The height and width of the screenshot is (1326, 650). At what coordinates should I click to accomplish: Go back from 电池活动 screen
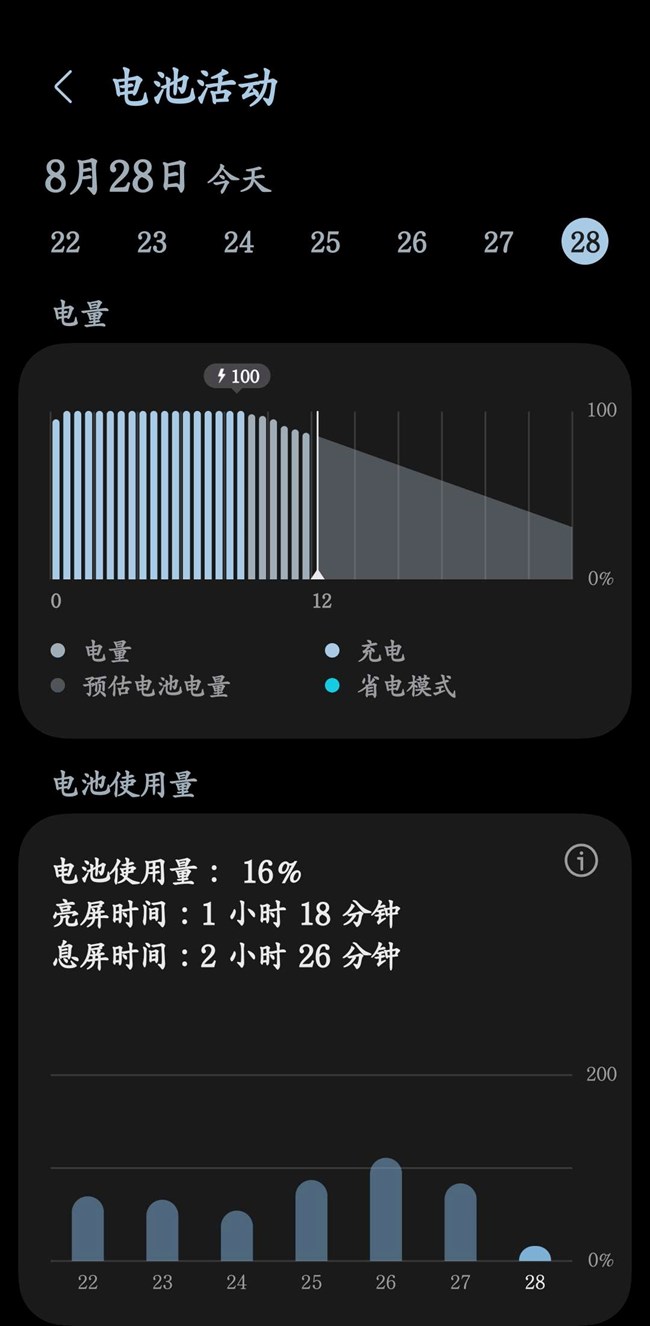coord(63,87)
